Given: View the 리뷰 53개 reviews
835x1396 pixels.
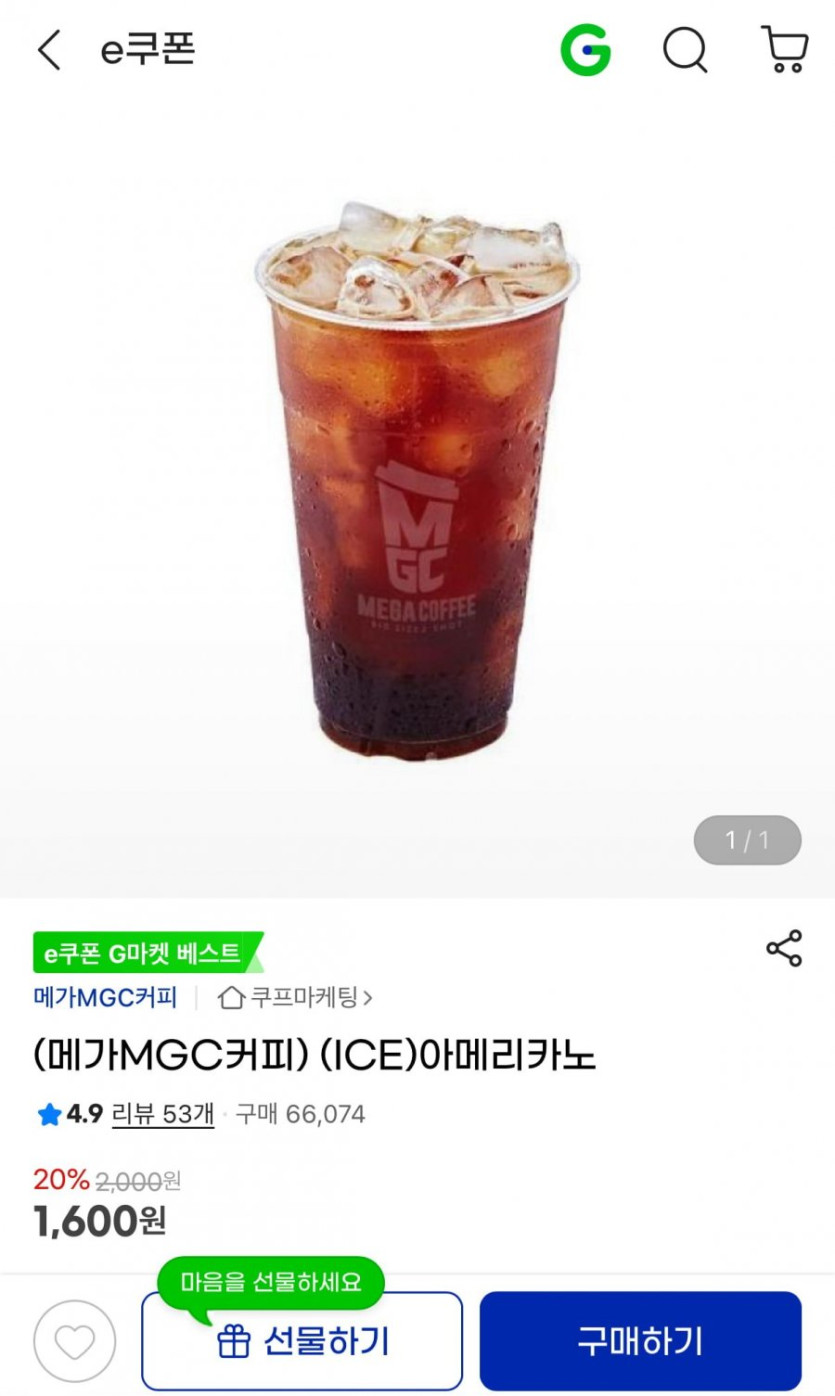Looking at the screenshot, I should pyautogui.click(x=163, y=1114).
